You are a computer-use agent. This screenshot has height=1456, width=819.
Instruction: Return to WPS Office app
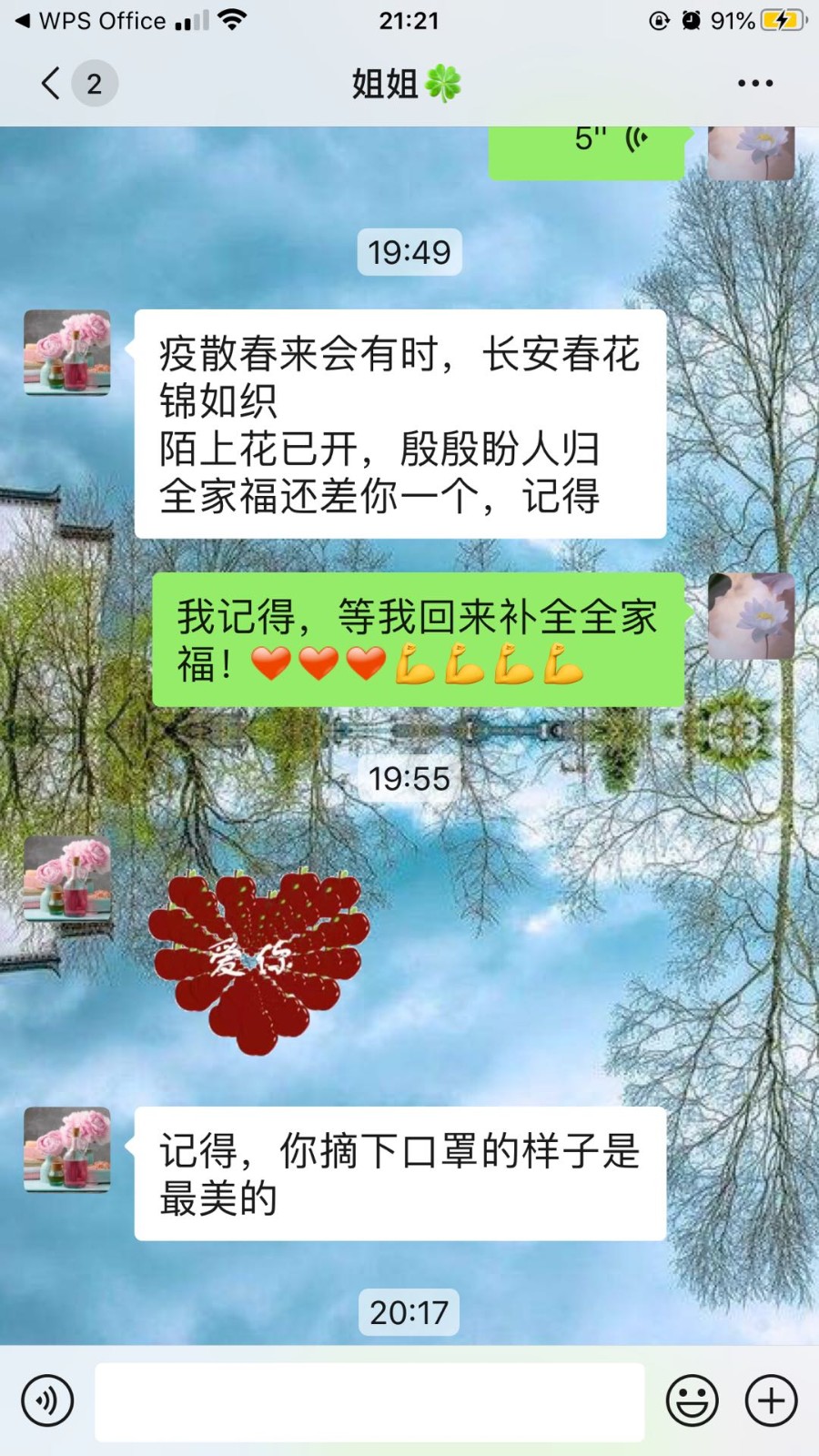tap(91, 21)
